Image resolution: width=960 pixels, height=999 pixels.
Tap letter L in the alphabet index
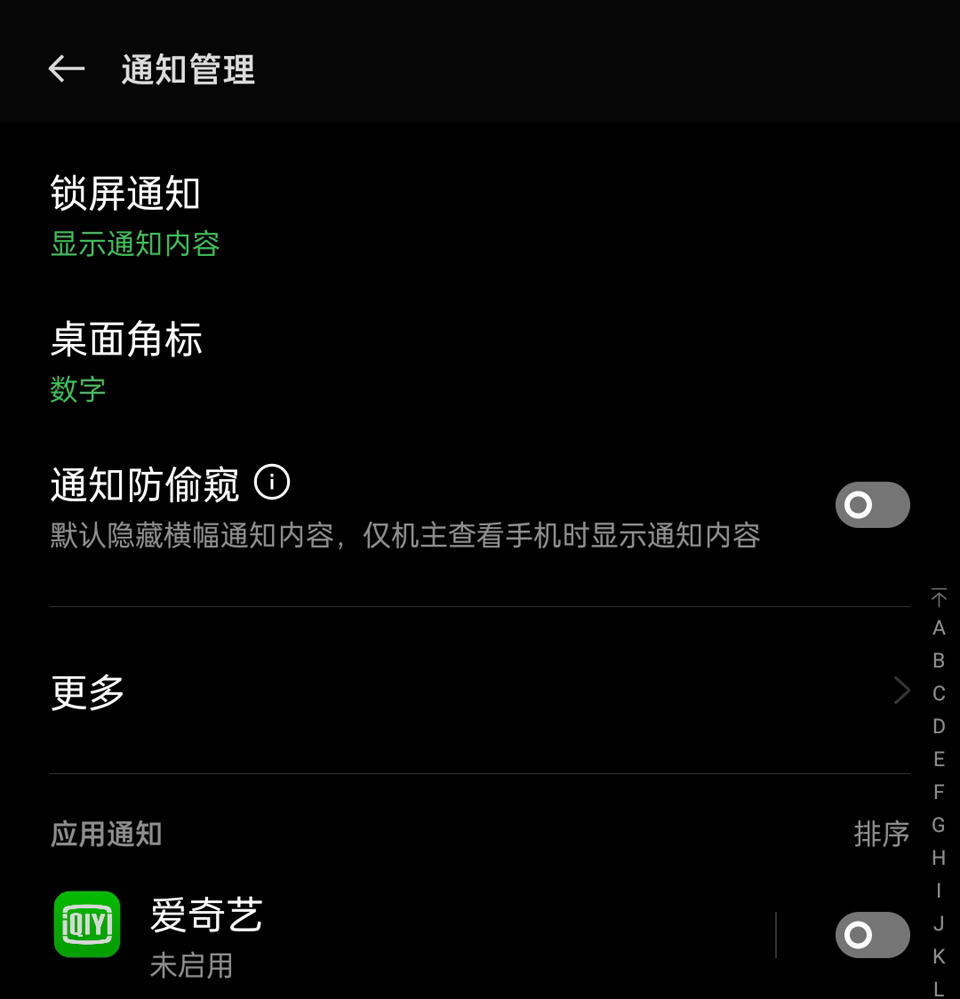click(938, 987)
